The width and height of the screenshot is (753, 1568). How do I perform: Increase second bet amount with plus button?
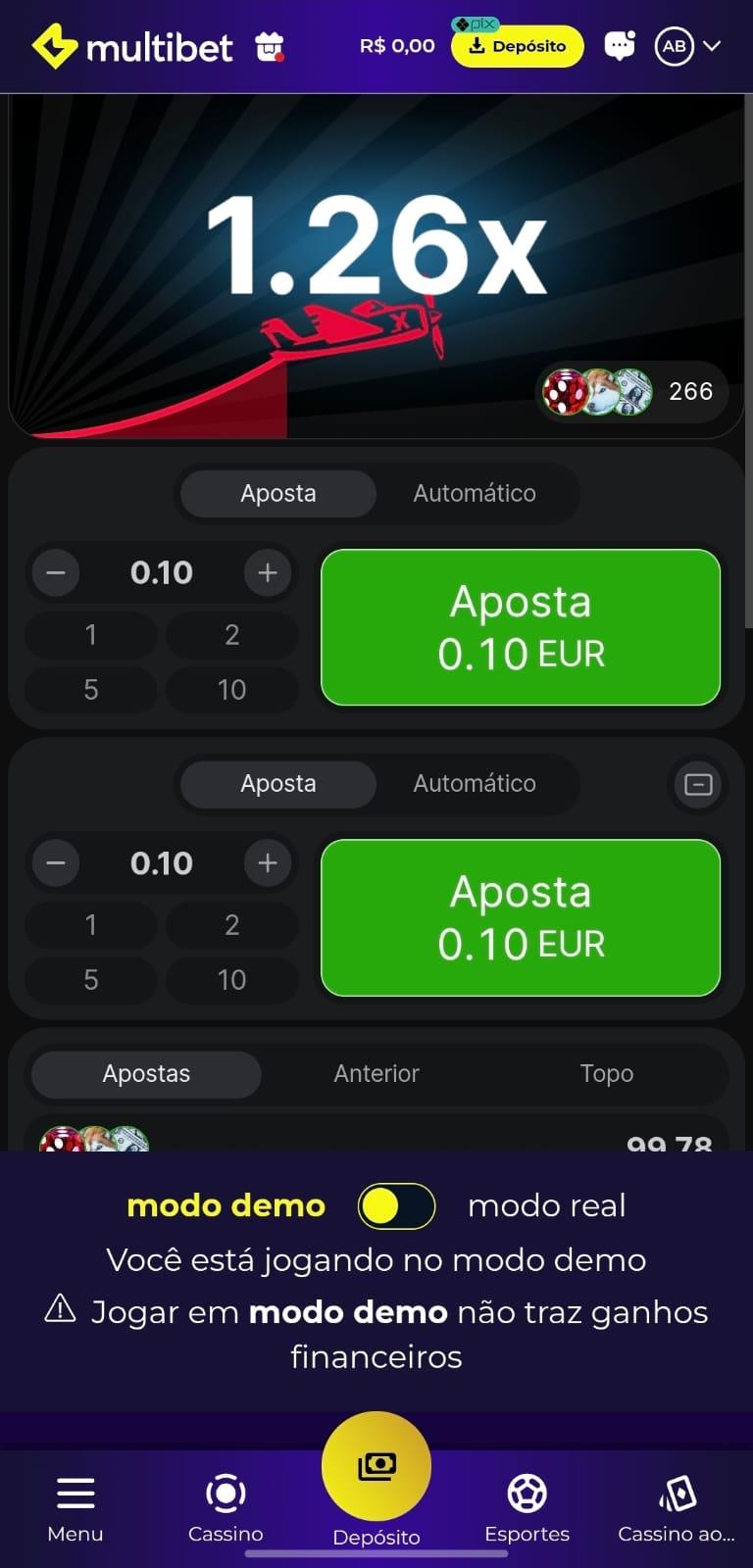click(x=268, y=863)
